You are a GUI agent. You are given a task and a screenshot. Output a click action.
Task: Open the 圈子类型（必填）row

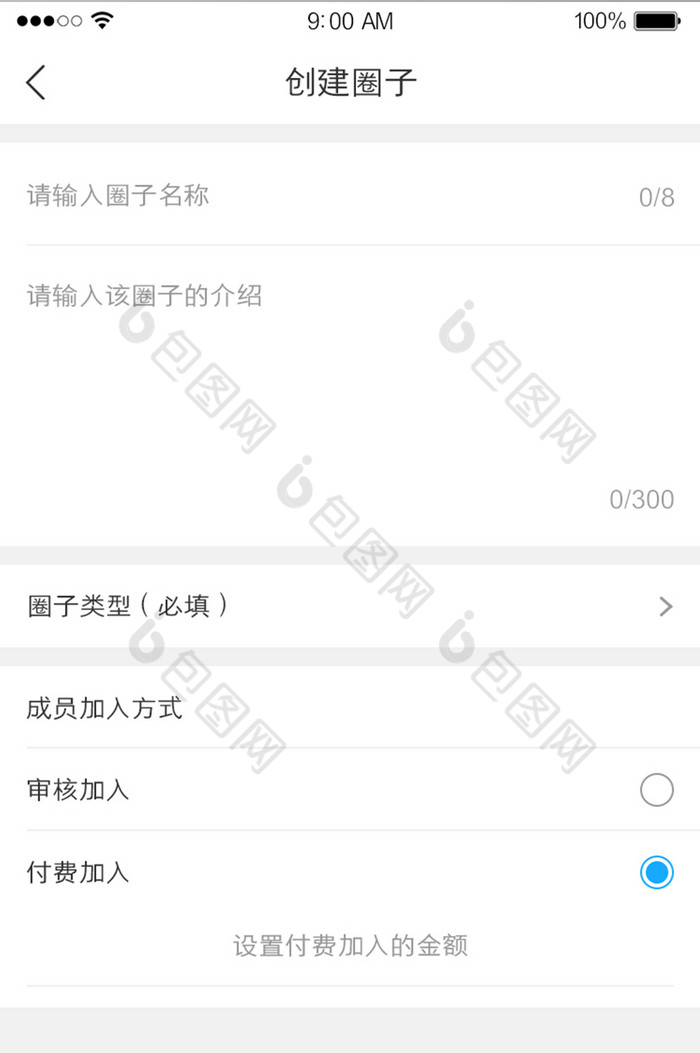click(x=350, y=606)
